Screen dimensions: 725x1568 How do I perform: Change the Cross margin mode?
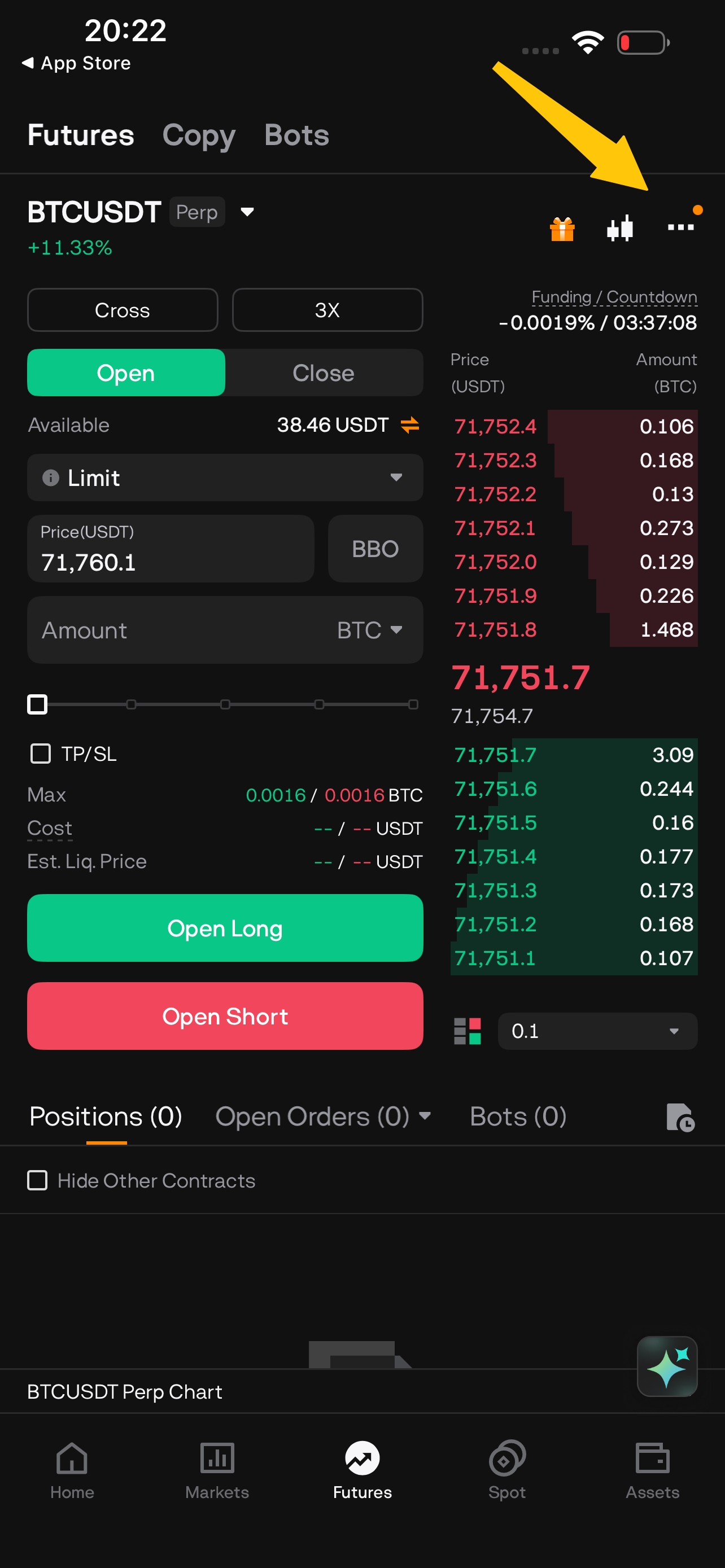click(123, 310)
